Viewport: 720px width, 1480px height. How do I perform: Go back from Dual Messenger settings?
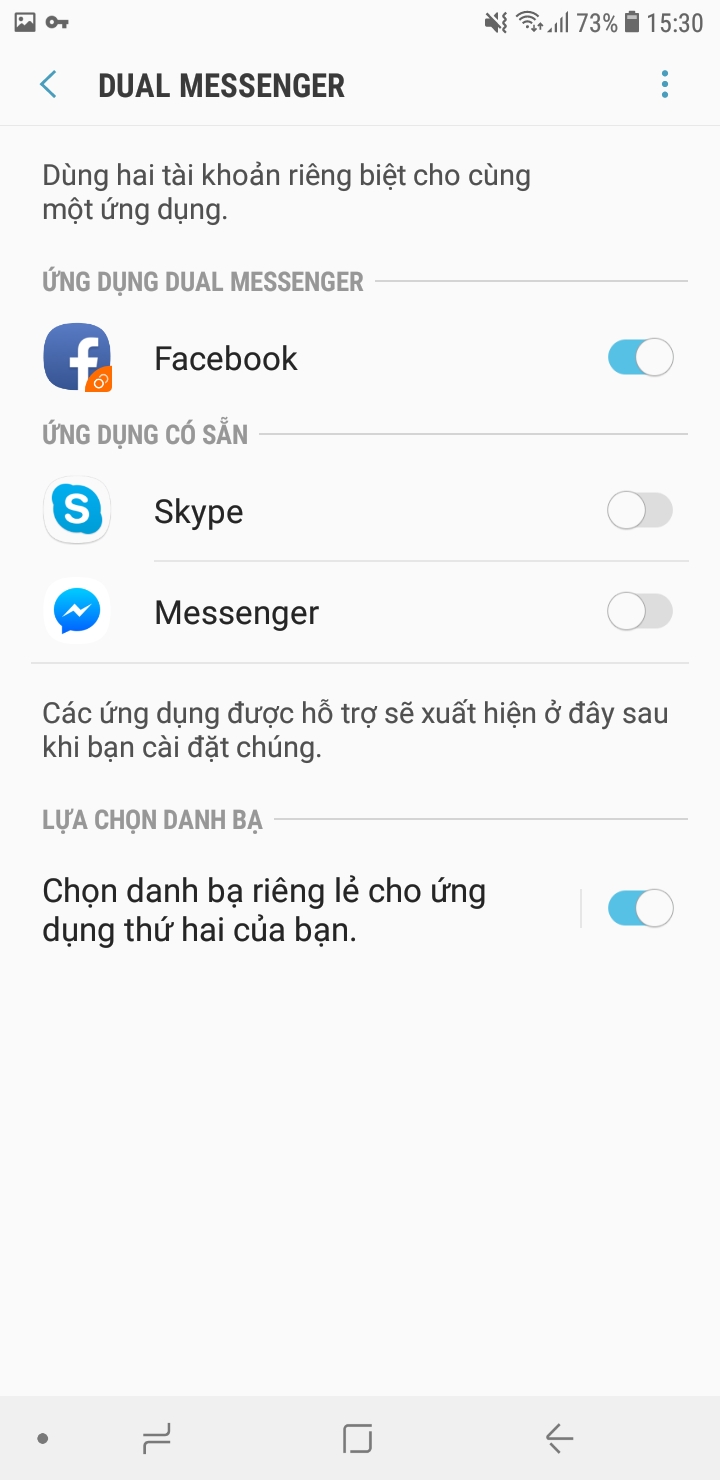48,85
